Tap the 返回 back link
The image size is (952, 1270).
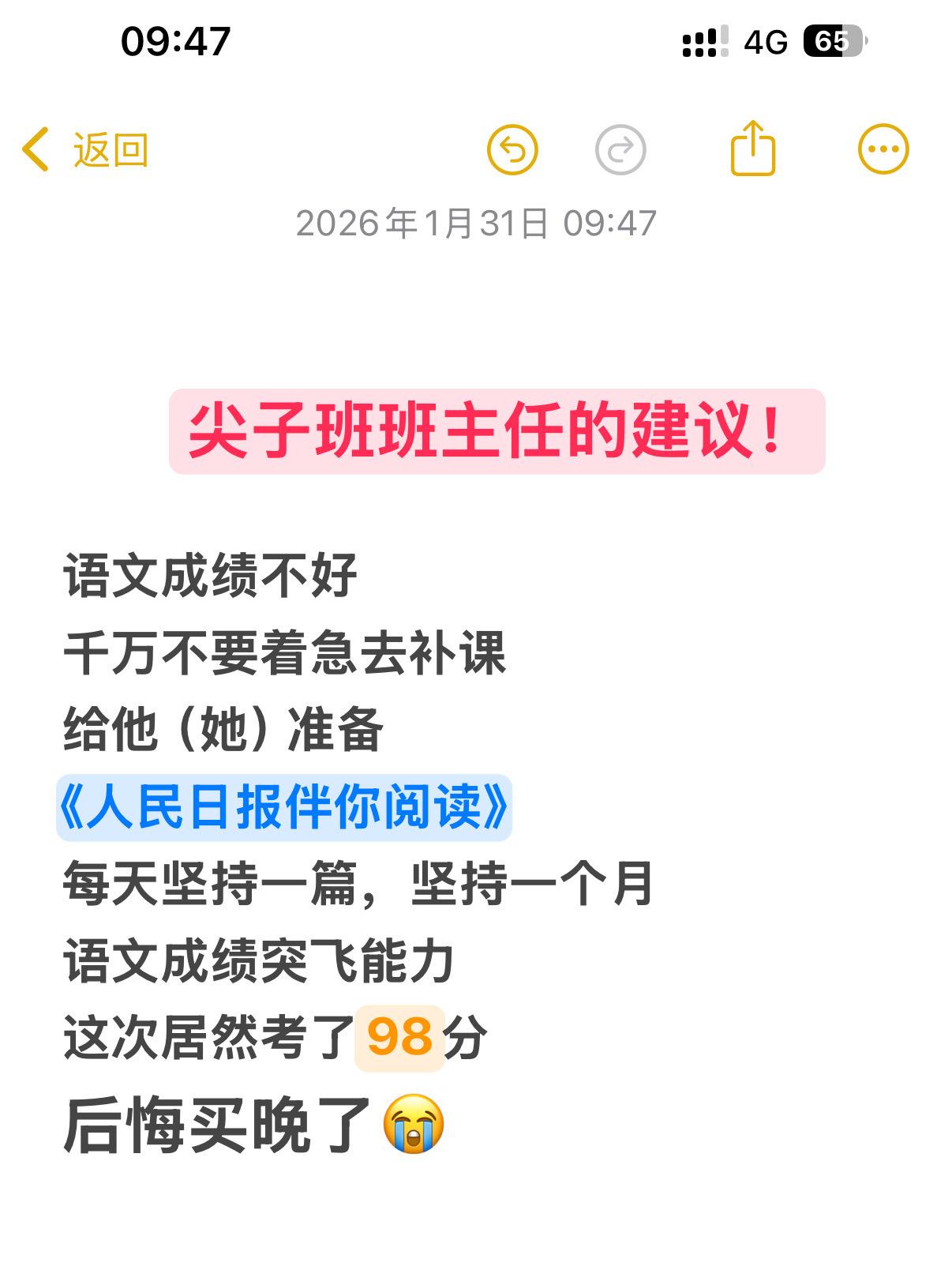(109, 152)
